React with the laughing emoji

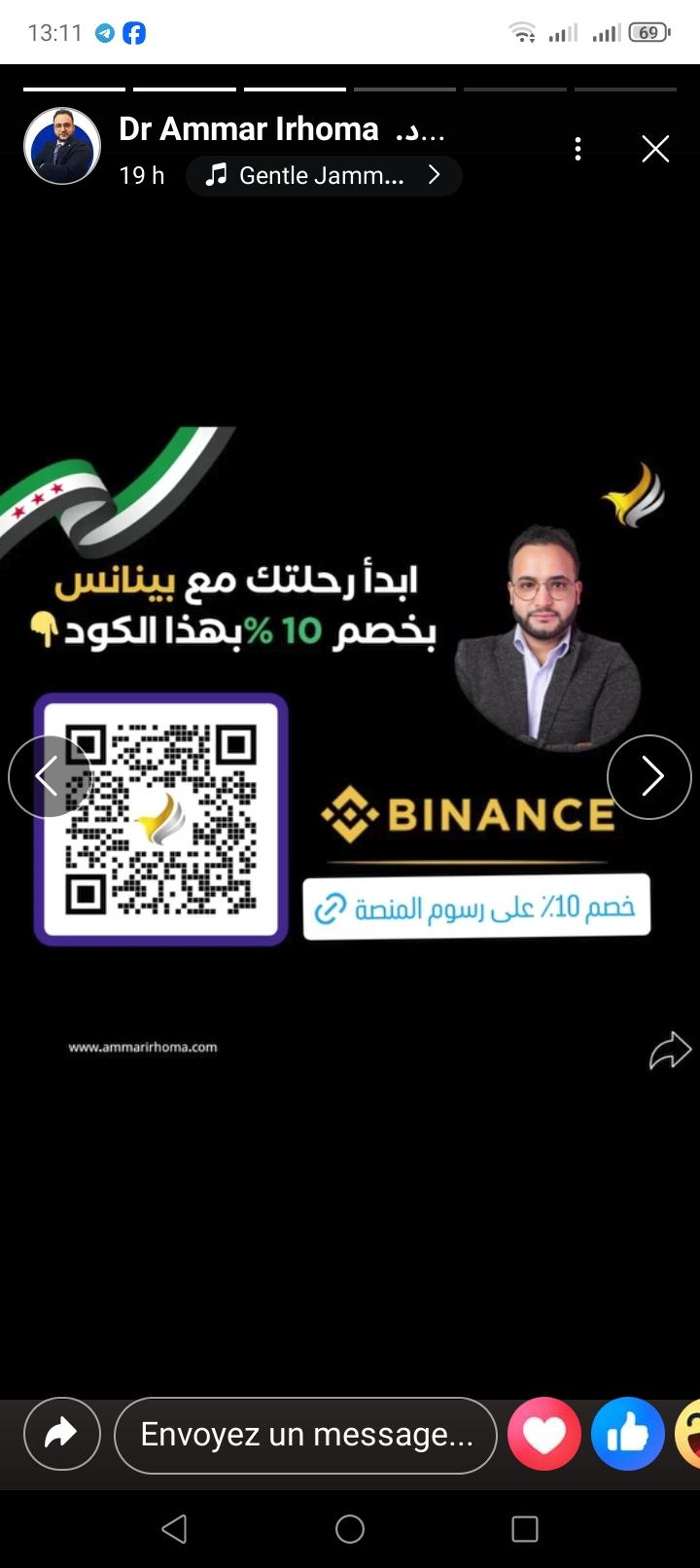pos(689,1434)
